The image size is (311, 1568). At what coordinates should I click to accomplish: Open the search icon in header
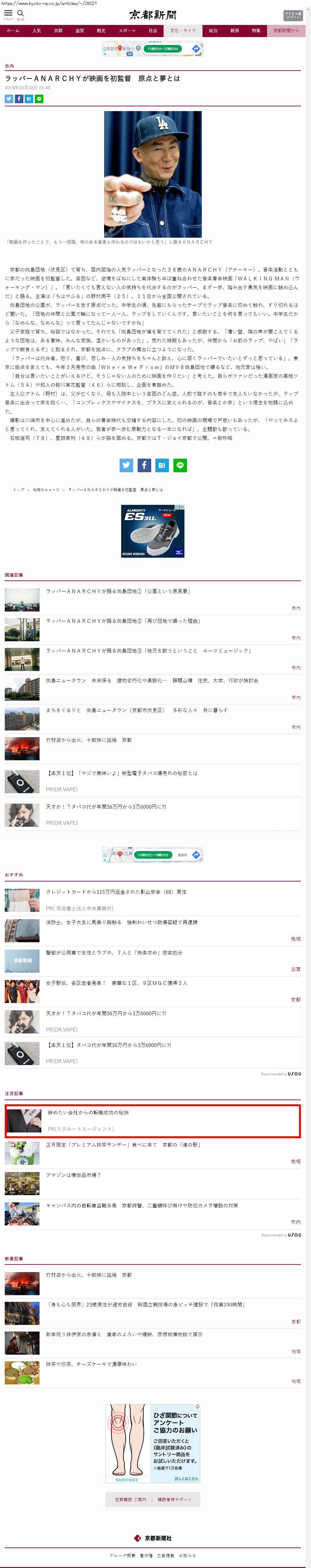(x=21, y=13)
